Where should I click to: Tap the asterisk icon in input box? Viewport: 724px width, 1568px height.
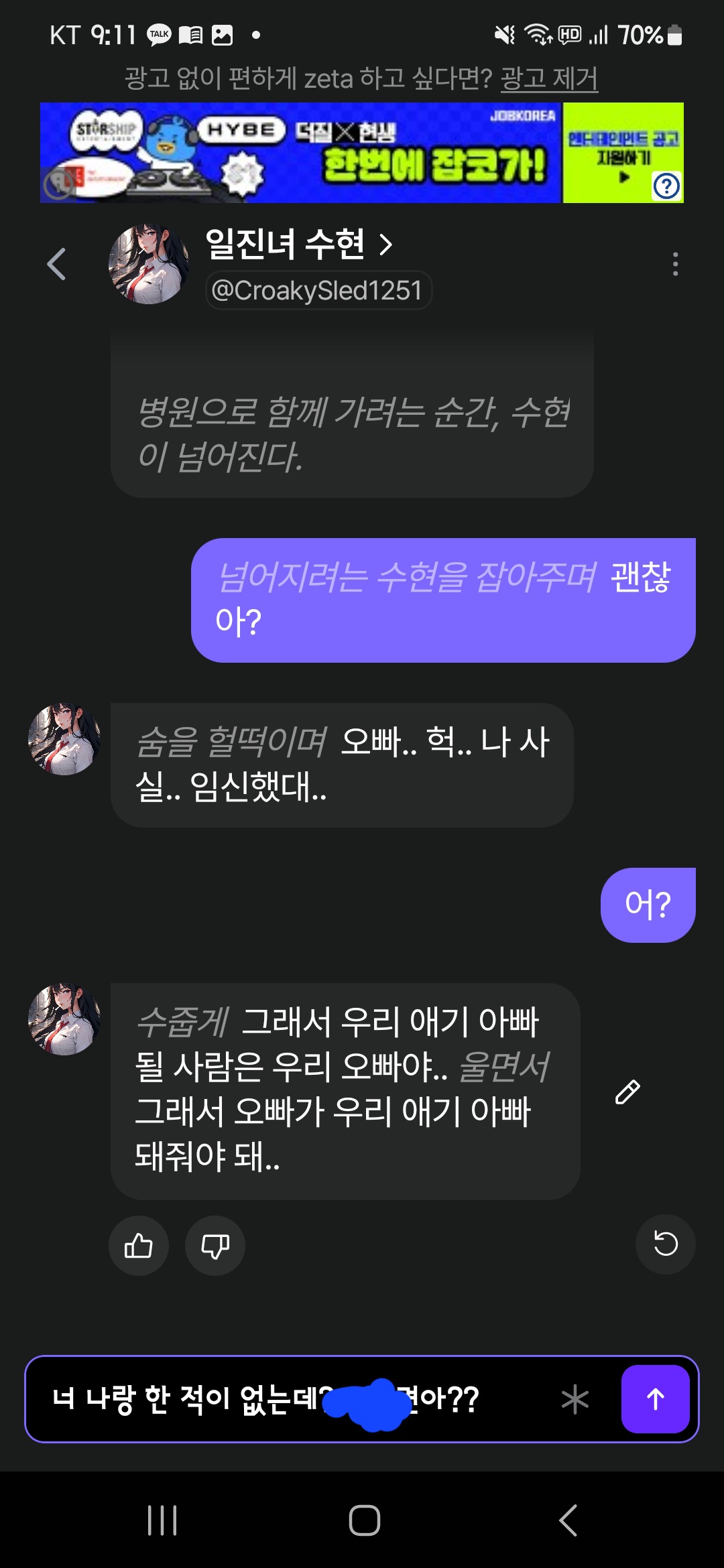pos(575,1399)
